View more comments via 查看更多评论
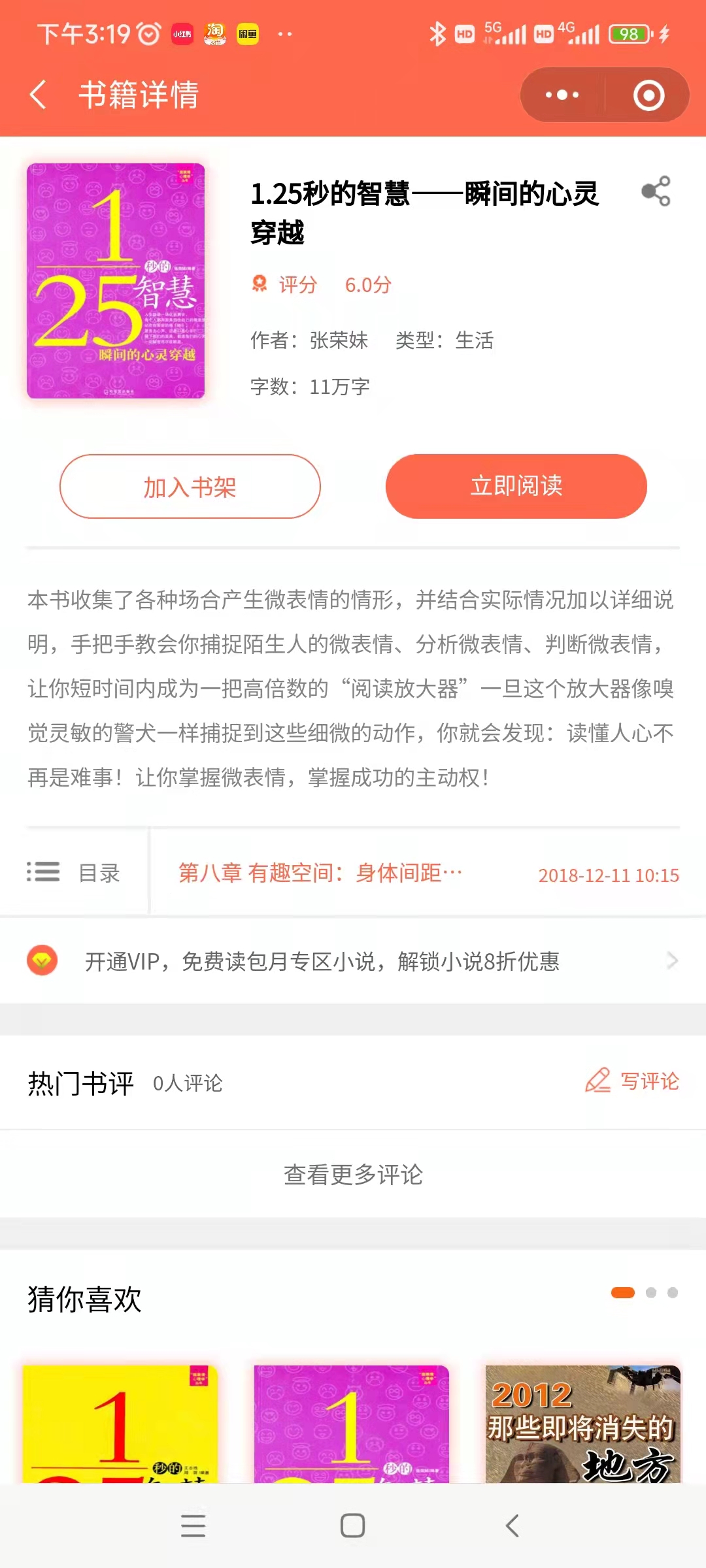 353,1175
